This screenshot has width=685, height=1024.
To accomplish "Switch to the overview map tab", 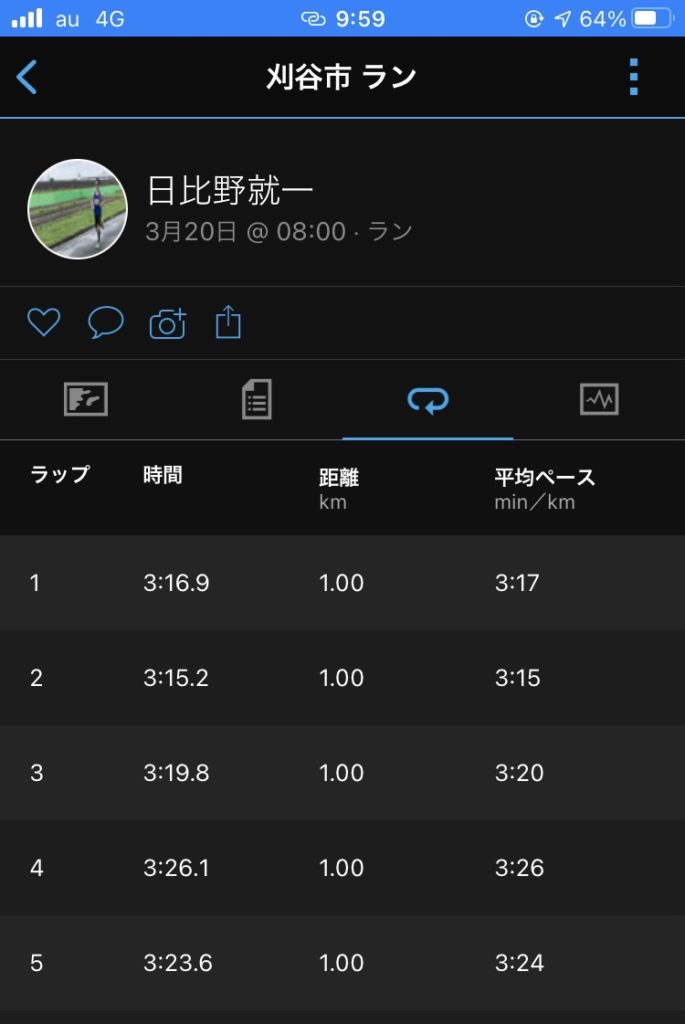I will point(86,400).
